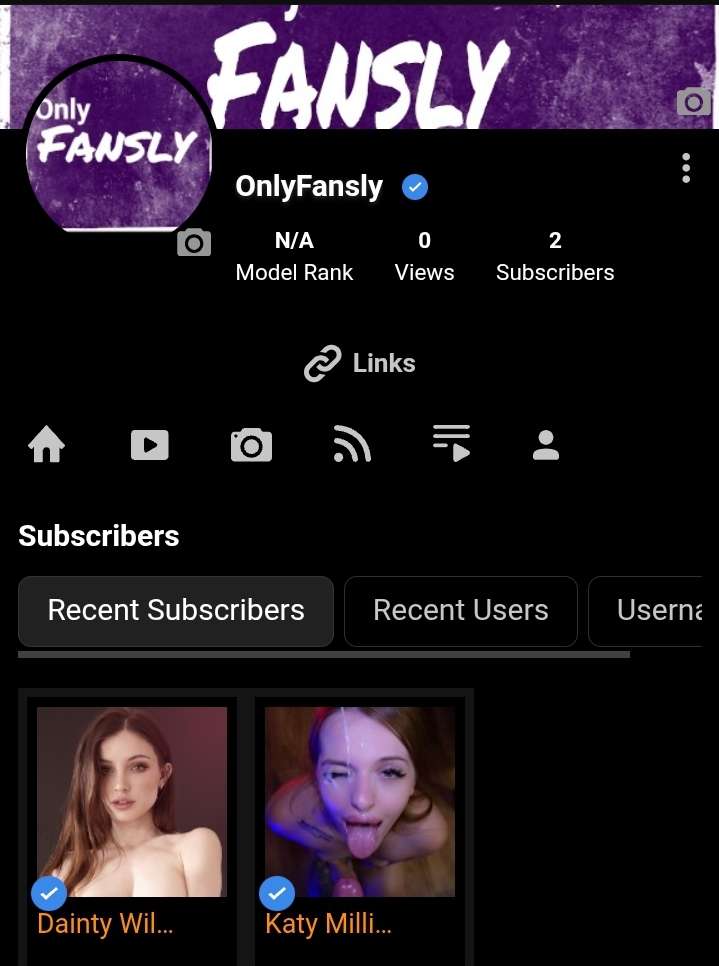This screenshot has height=966, width=719.
Task: Select the Recent Subscribers filter
Action: coord(176,610)
